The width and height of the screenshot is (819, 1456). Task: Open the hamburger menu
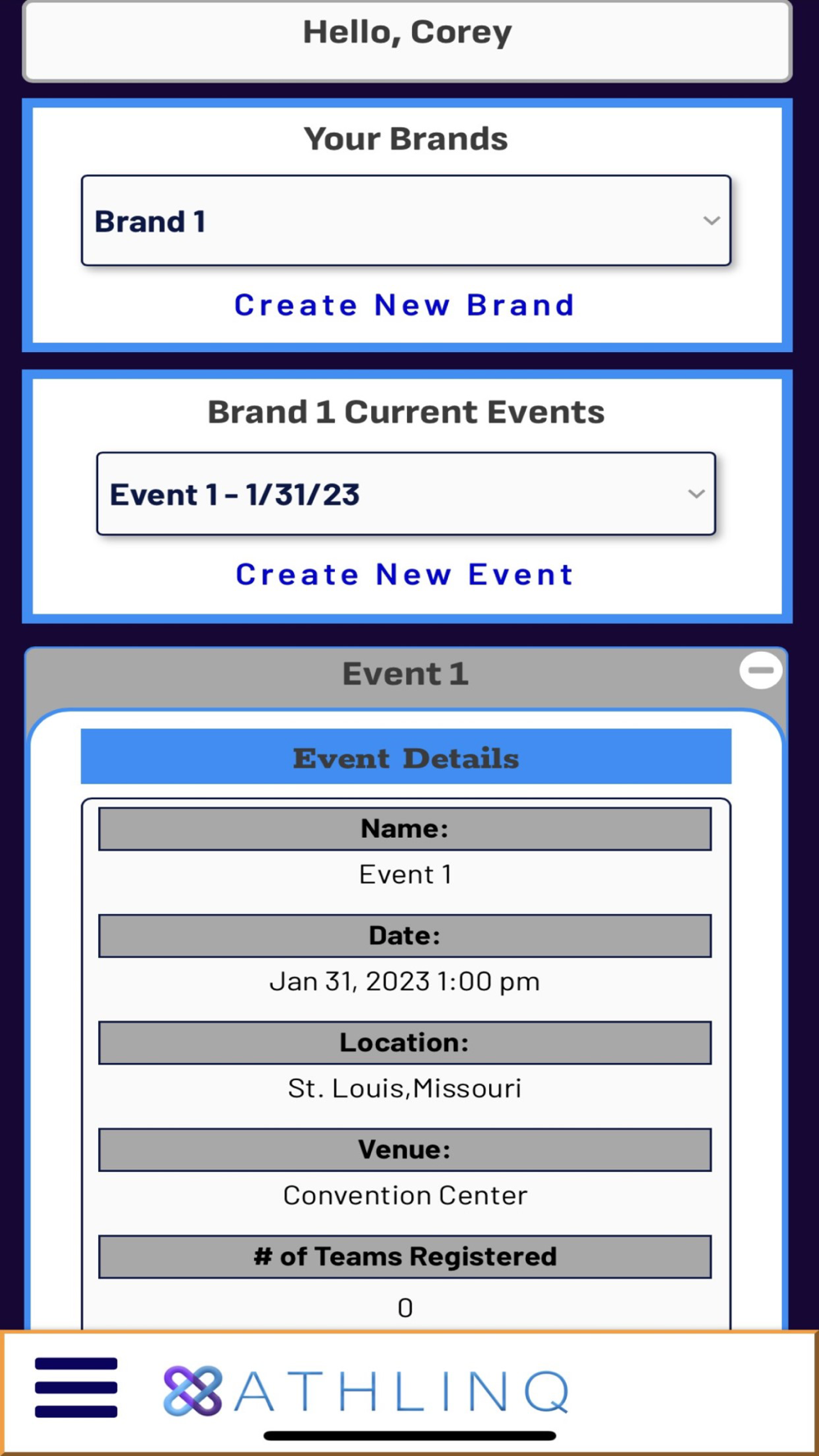pos(76,1387)
